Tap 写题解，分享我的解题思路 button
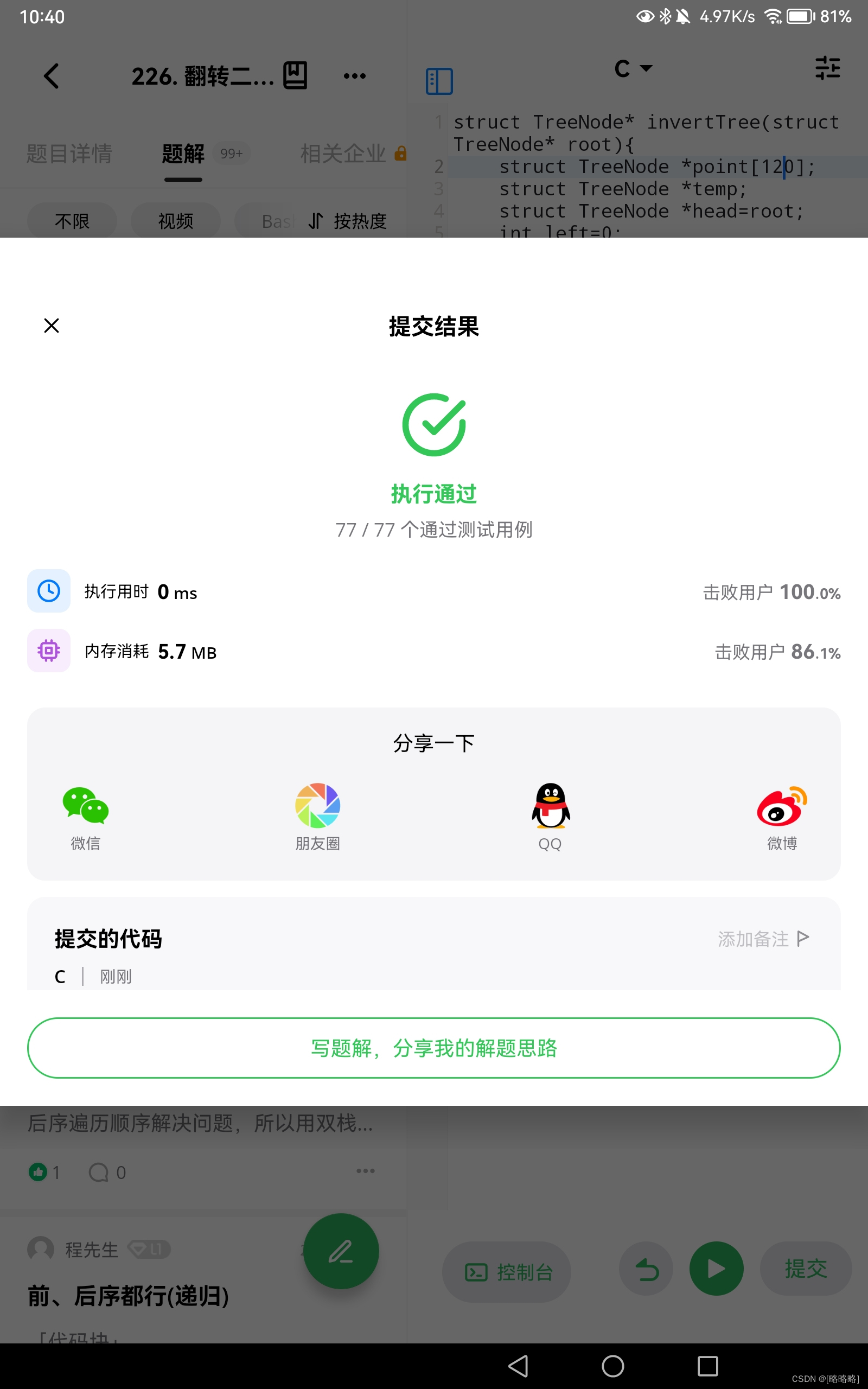This screenshot has width=868, height=1389. coord(434,1048)
